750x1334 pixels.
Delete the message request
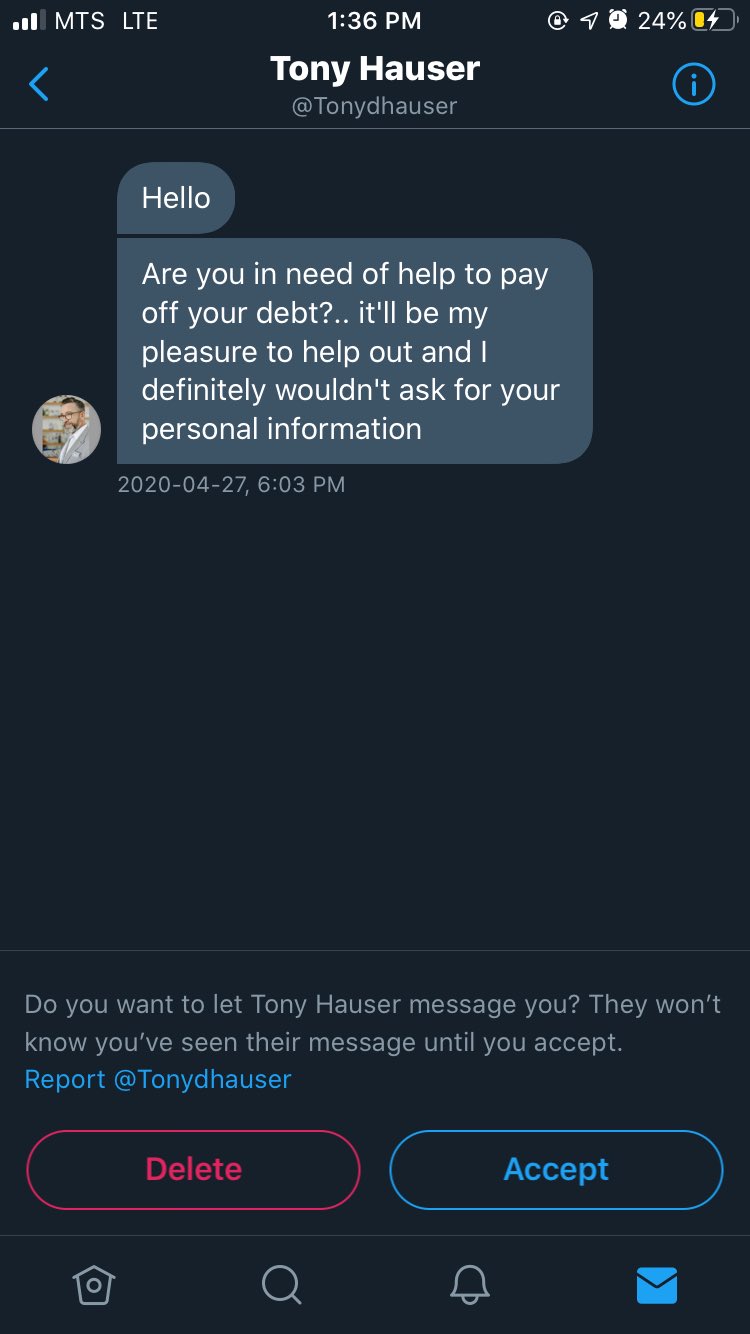pos(193,1169)
